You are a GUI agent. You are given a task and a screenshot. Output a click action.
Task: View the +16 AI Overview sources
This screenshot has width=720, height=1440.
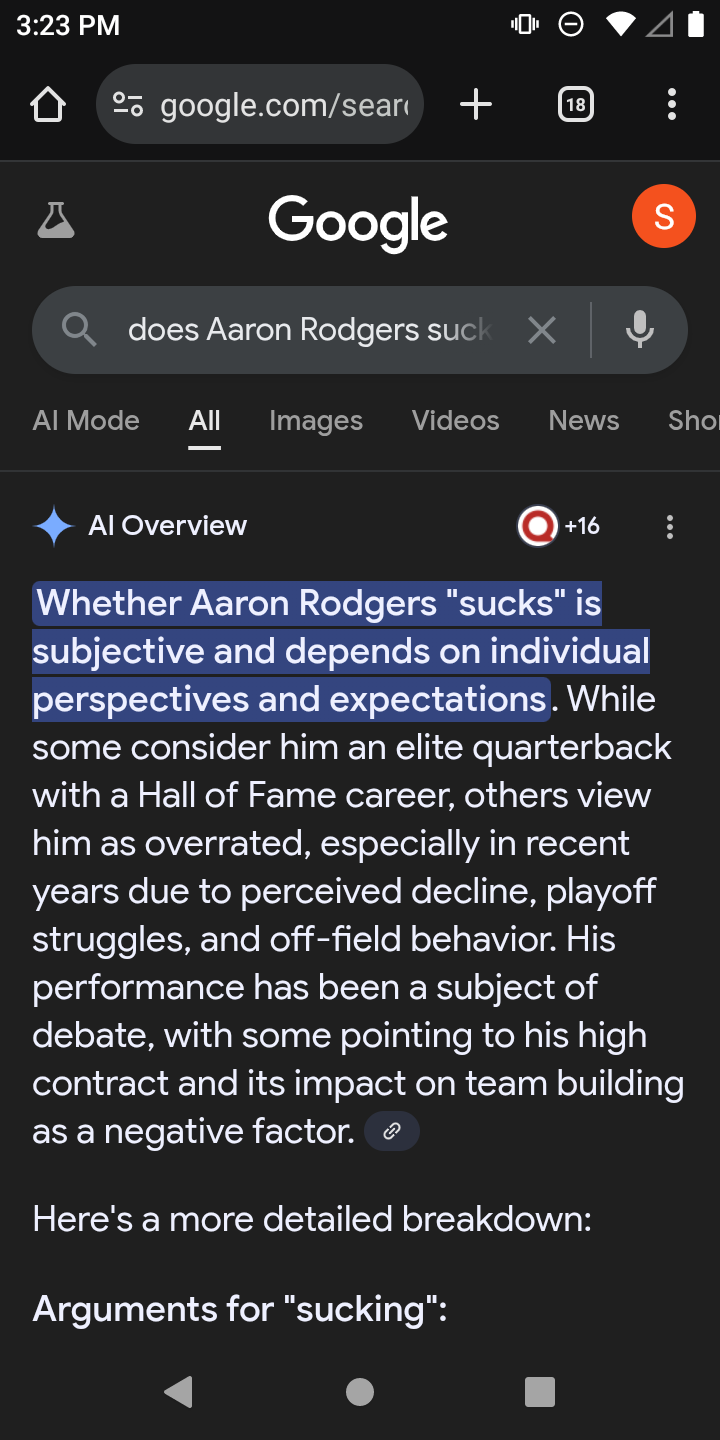pyautogui.click(x=559, y=526)
